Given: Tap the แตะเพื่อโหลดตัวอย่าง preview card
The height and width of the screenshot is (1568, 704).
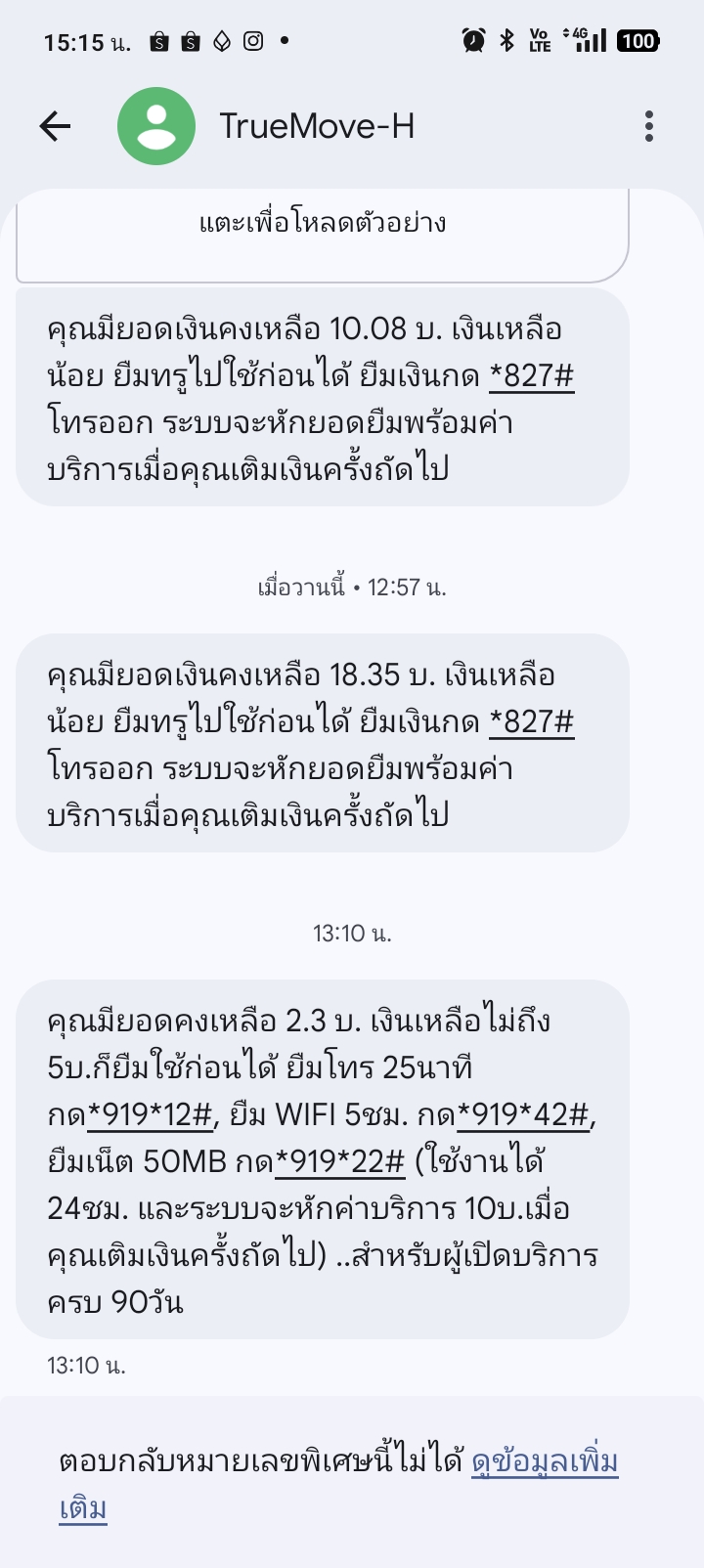Looking at the screenshot, I should pos(323,224).
